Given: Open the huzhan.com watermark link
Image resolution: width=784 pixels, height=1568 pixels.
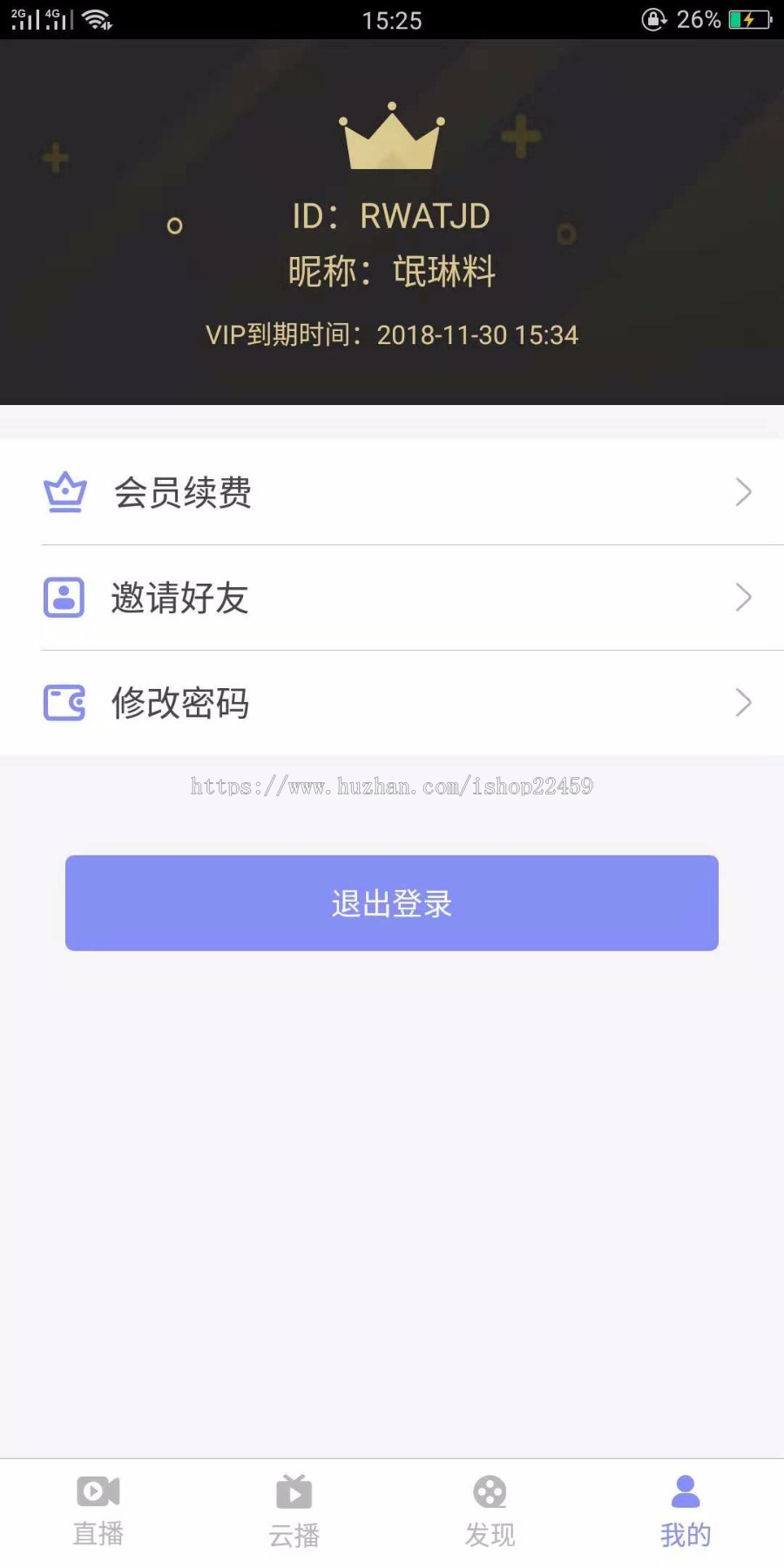Looking at the screenshot, I should coord(390,785).
